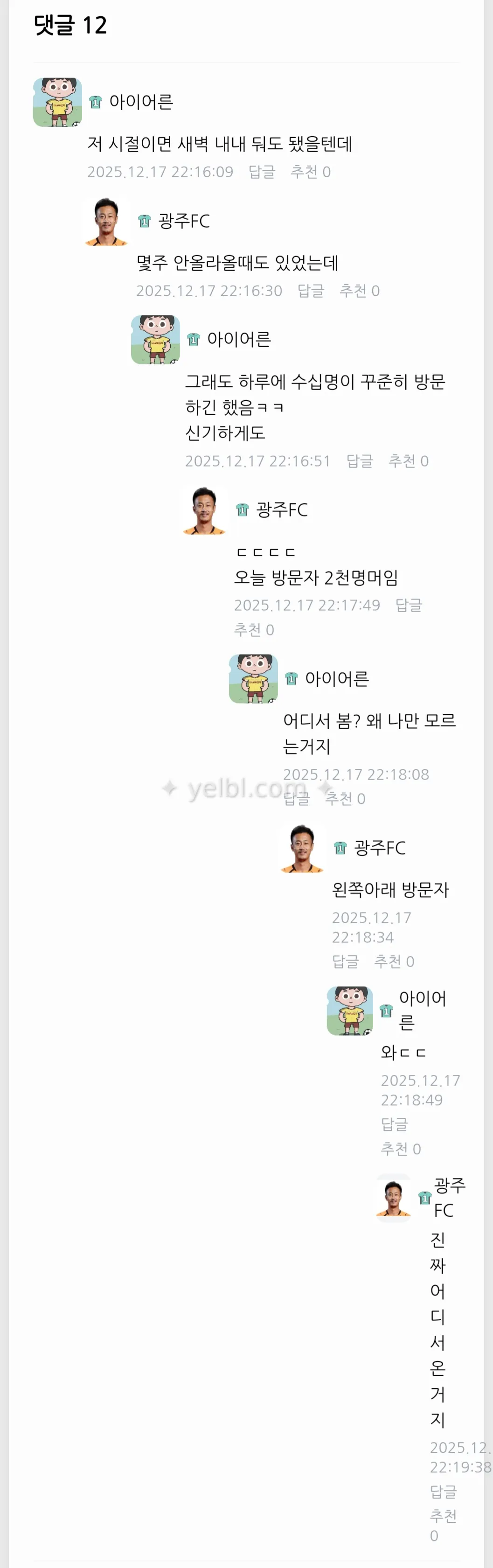Reply to the '와ㄷㄷ' comment
The image size is (493, 1568).
394,1124
